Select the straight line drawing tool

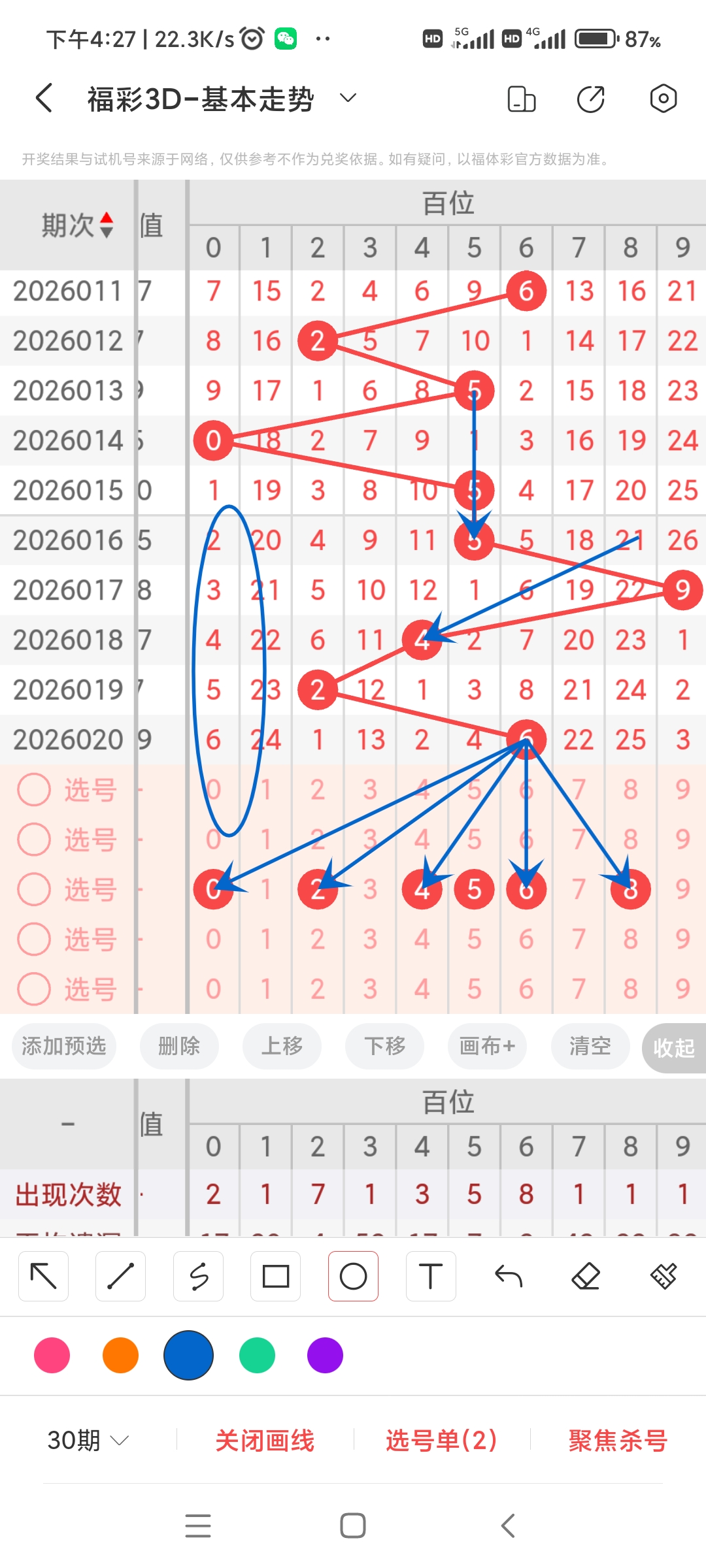120,1275
